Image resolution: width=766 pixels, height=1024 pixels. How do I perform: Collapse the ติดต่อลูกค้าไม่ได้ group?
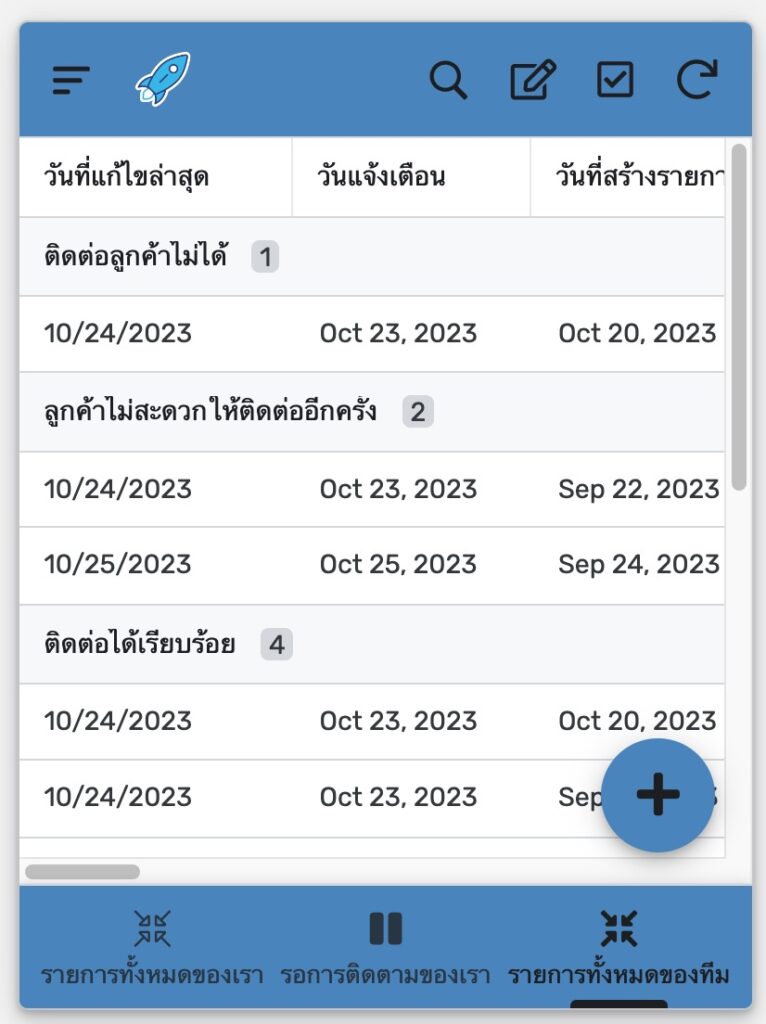pos(136,258)
